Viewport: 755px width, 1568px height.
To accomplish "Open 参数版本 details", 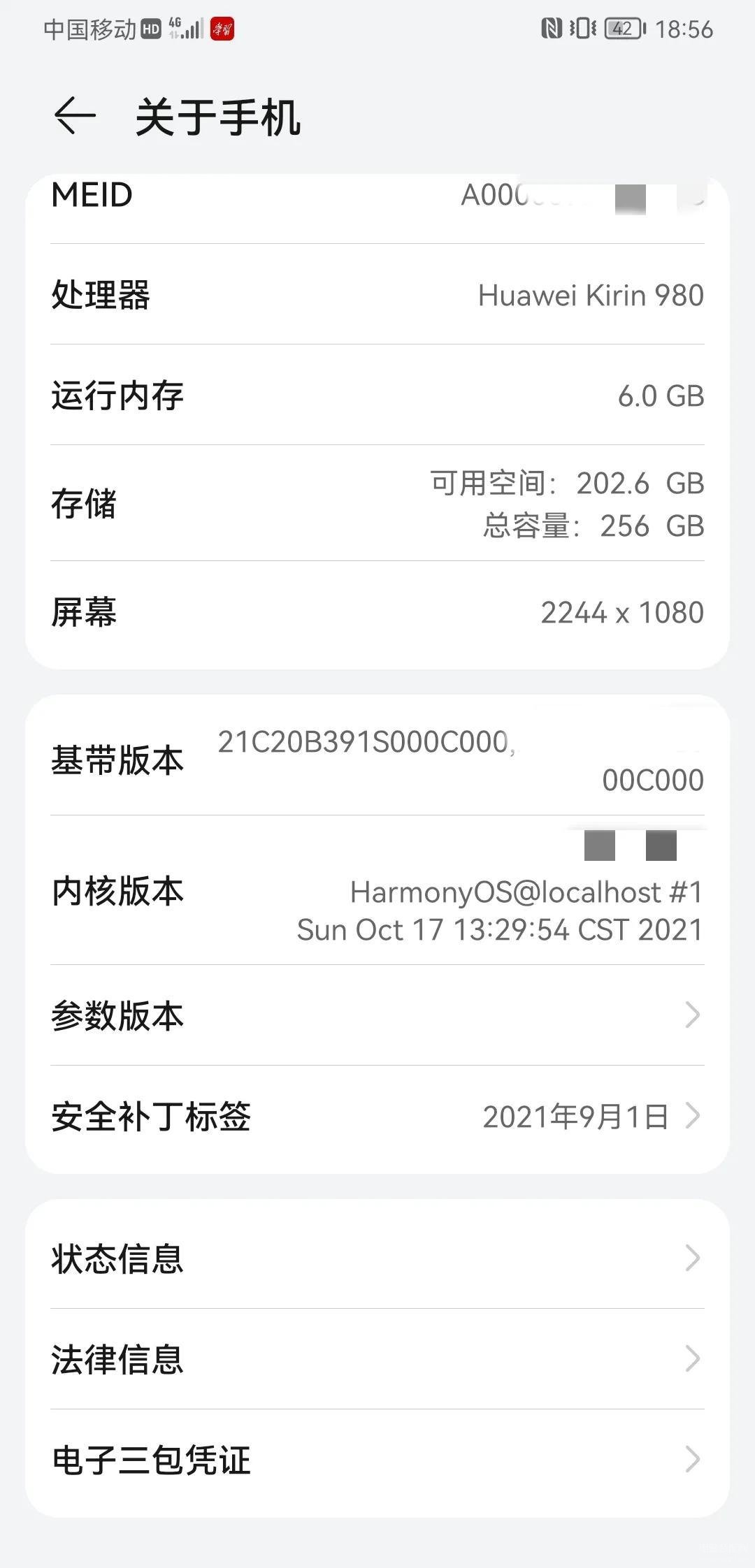I will point(377,1015).
